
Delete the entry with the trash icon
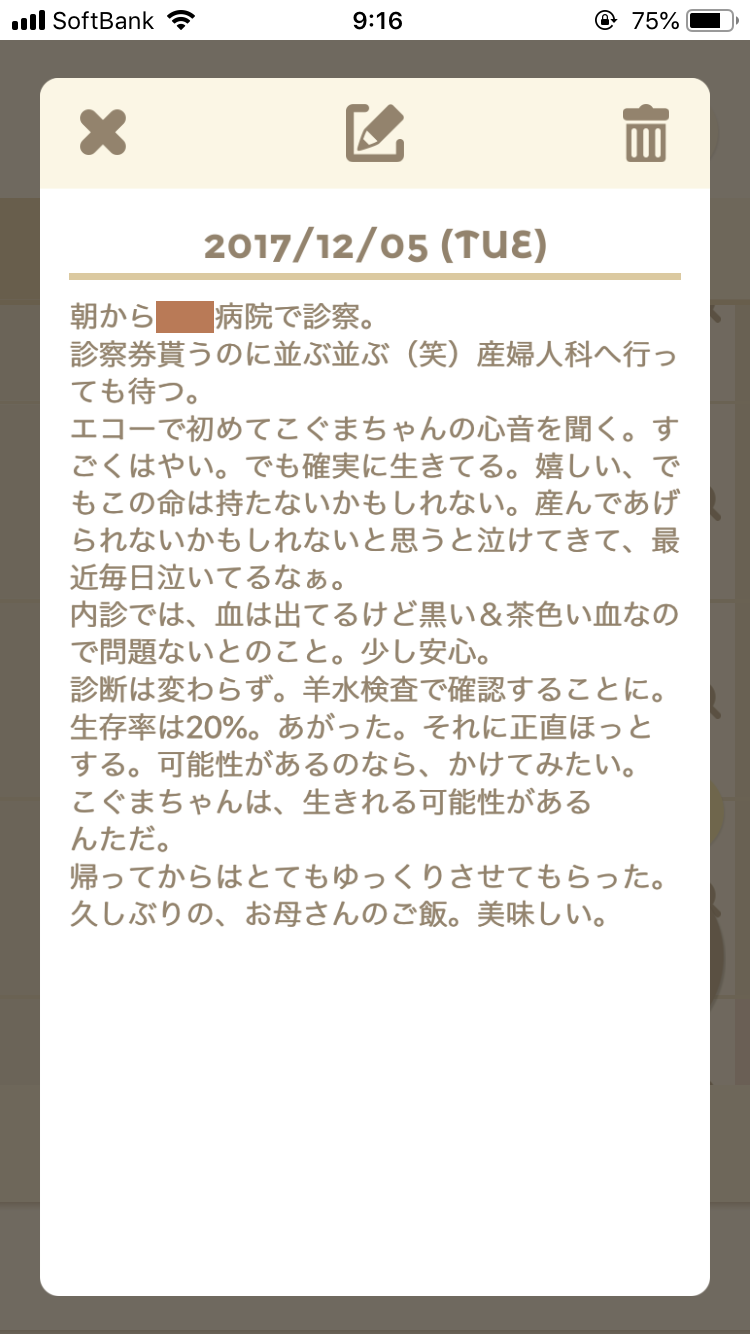tap(646, 133)
